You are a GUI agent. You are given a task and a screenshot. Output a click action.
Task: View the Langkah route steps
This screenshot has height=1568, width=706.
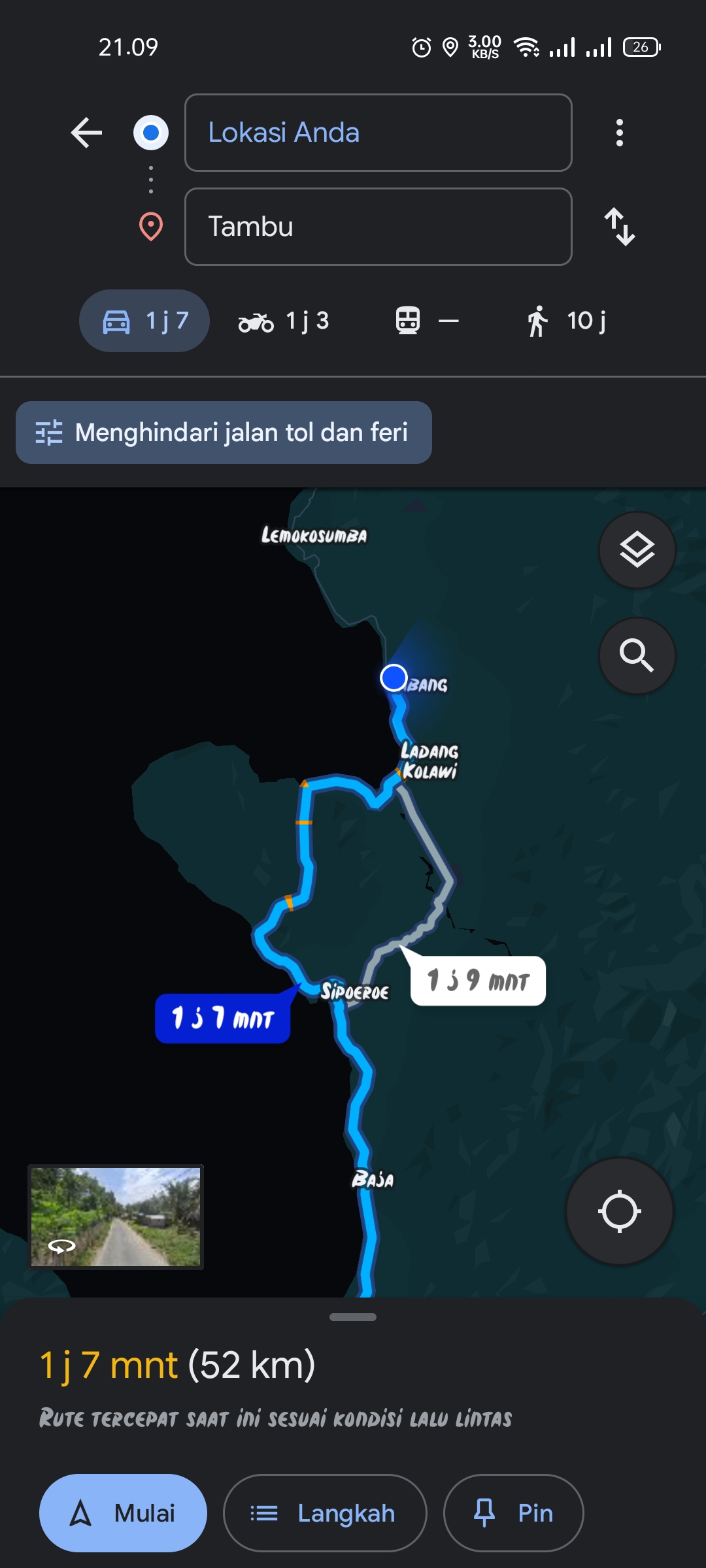(325, 1513)
